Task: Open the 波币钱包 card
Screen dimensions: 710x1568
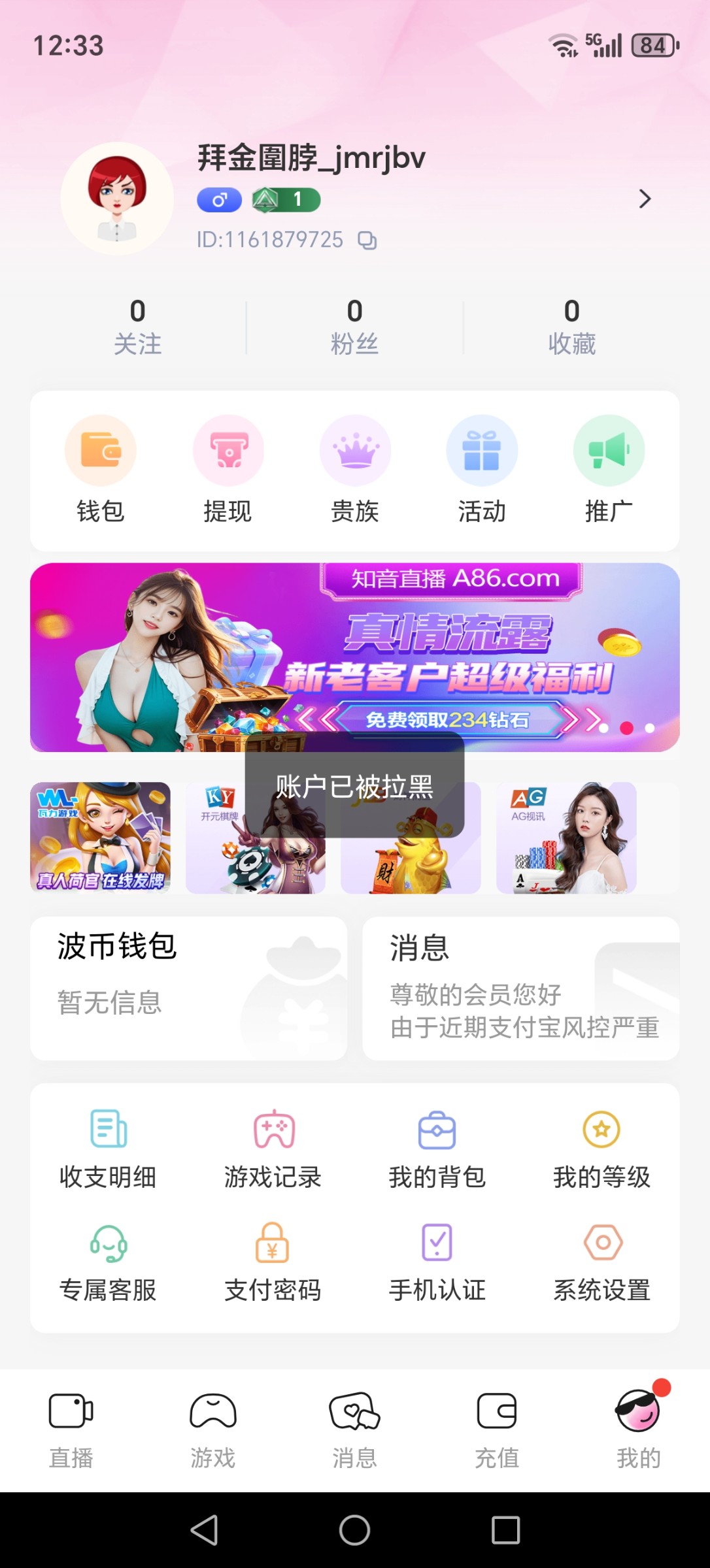Action: (188, 988)
